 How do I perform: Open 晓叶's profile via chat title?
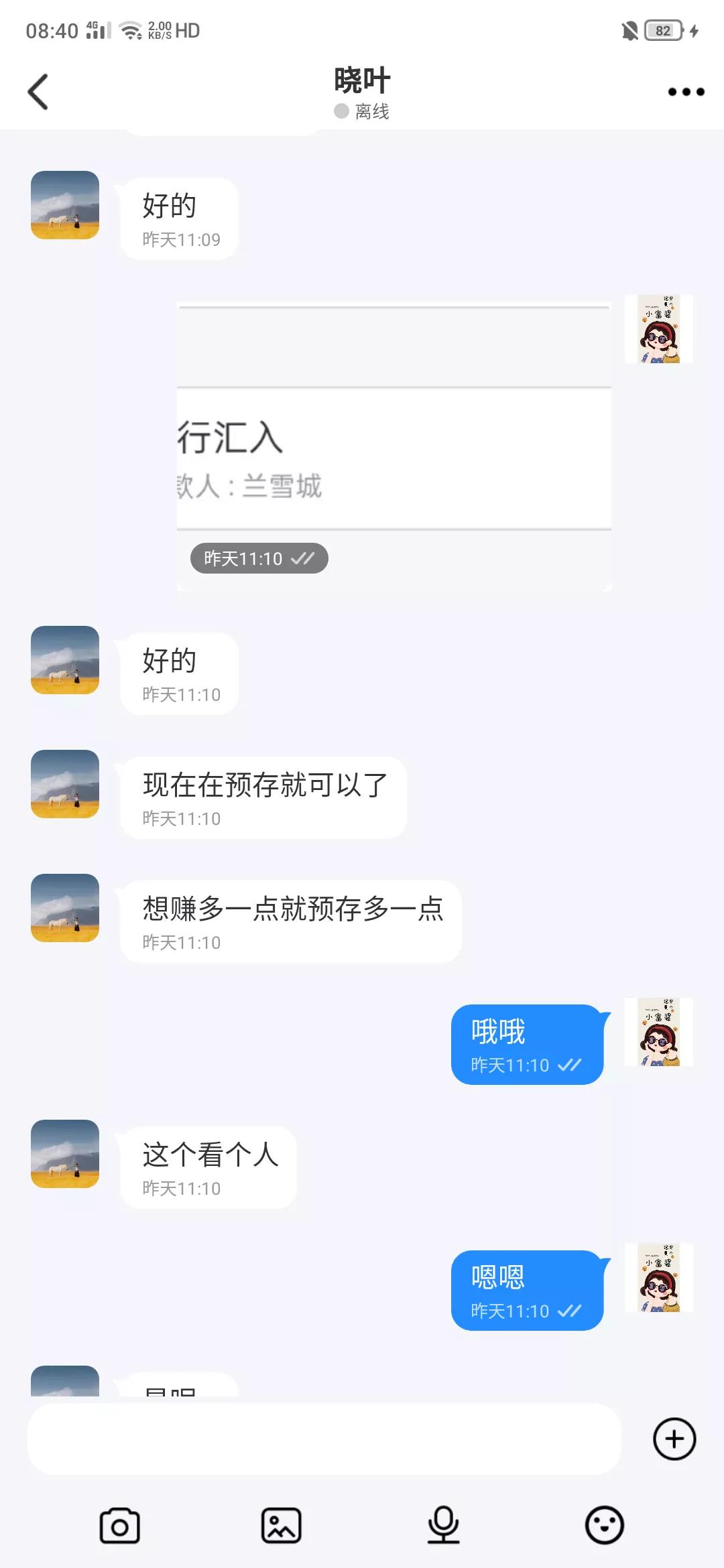point(362,79)
